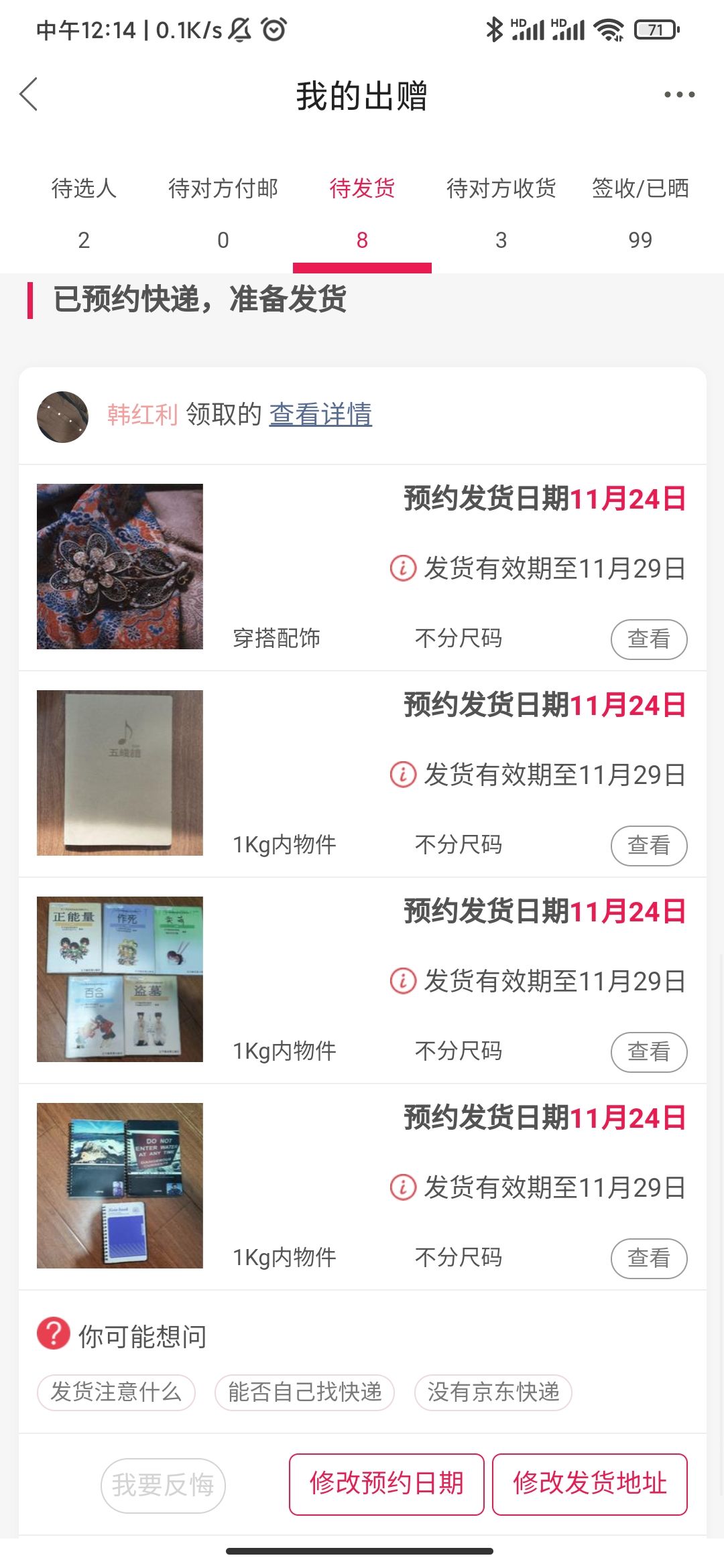Tap the 没有京东快递 question chip
Screen dimensions: 724x1568
point(493,1392)
